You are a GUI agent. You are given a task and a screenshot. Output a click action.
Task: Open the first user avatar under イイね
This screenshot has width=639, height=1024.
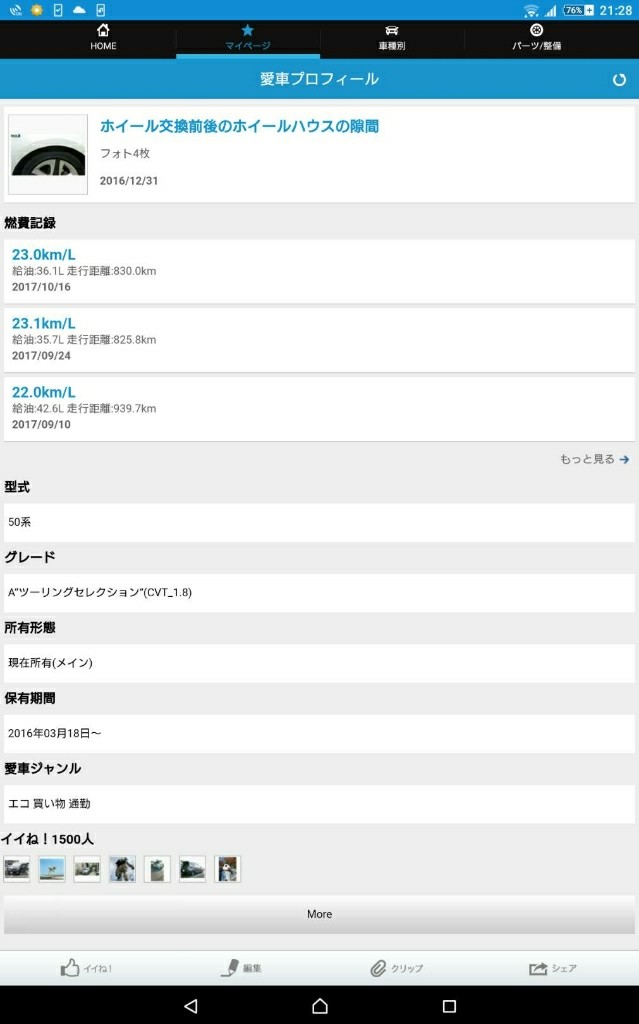pos(17,869)
